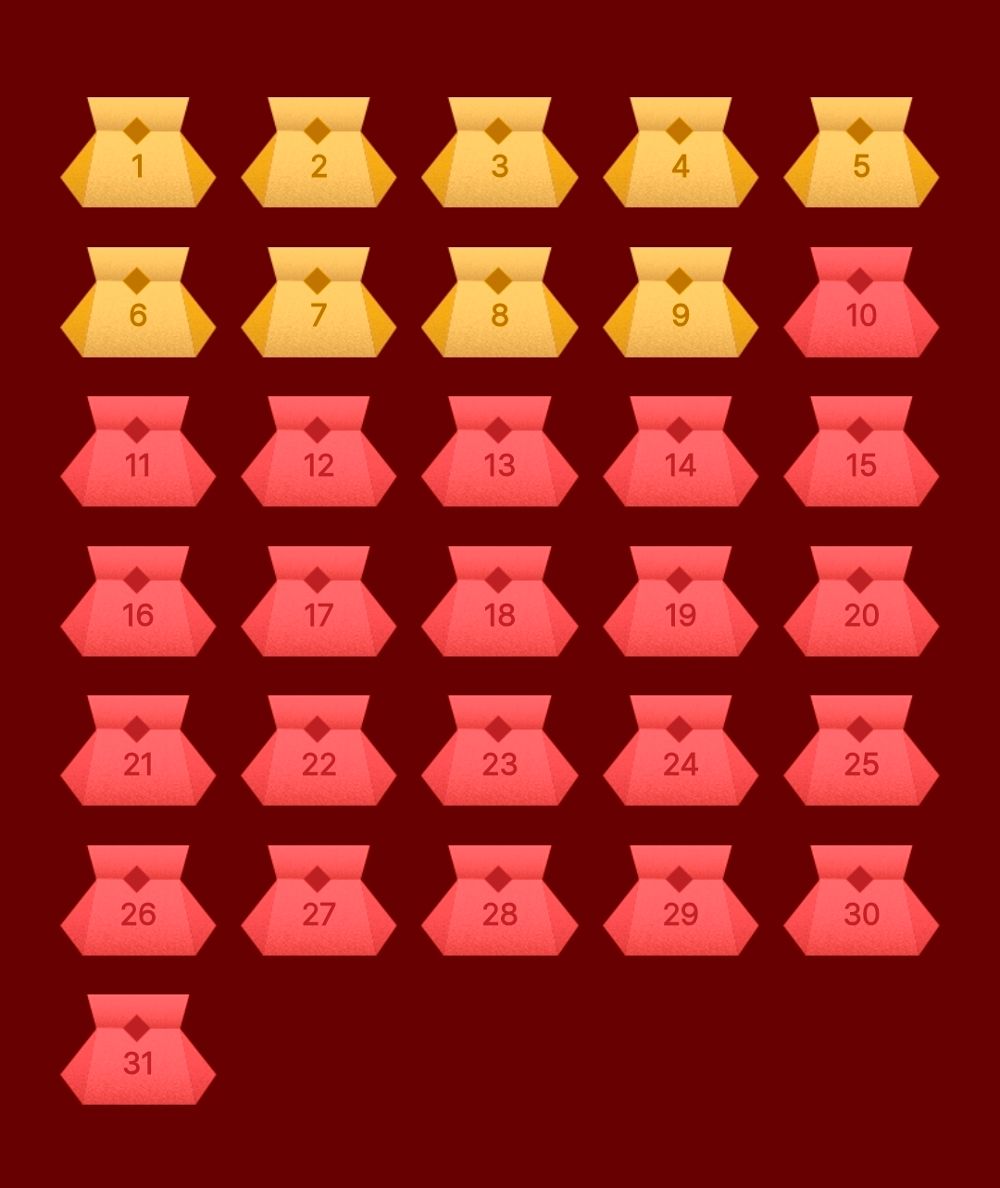Choose gold envelope number 9
Image resolution: width=1000 pixels, height=1188 pixels.
coord(680,305)
